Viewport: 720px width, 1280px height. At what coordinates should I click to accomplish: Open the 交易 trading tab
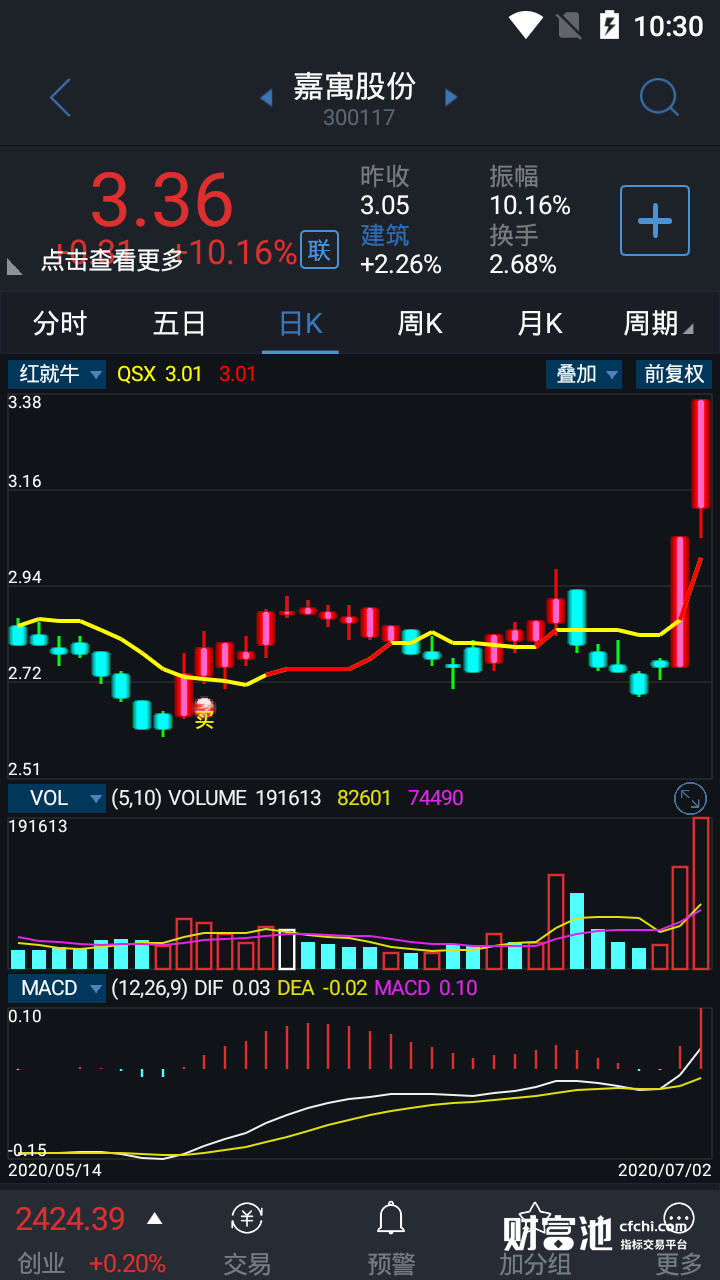(247, 1238)
